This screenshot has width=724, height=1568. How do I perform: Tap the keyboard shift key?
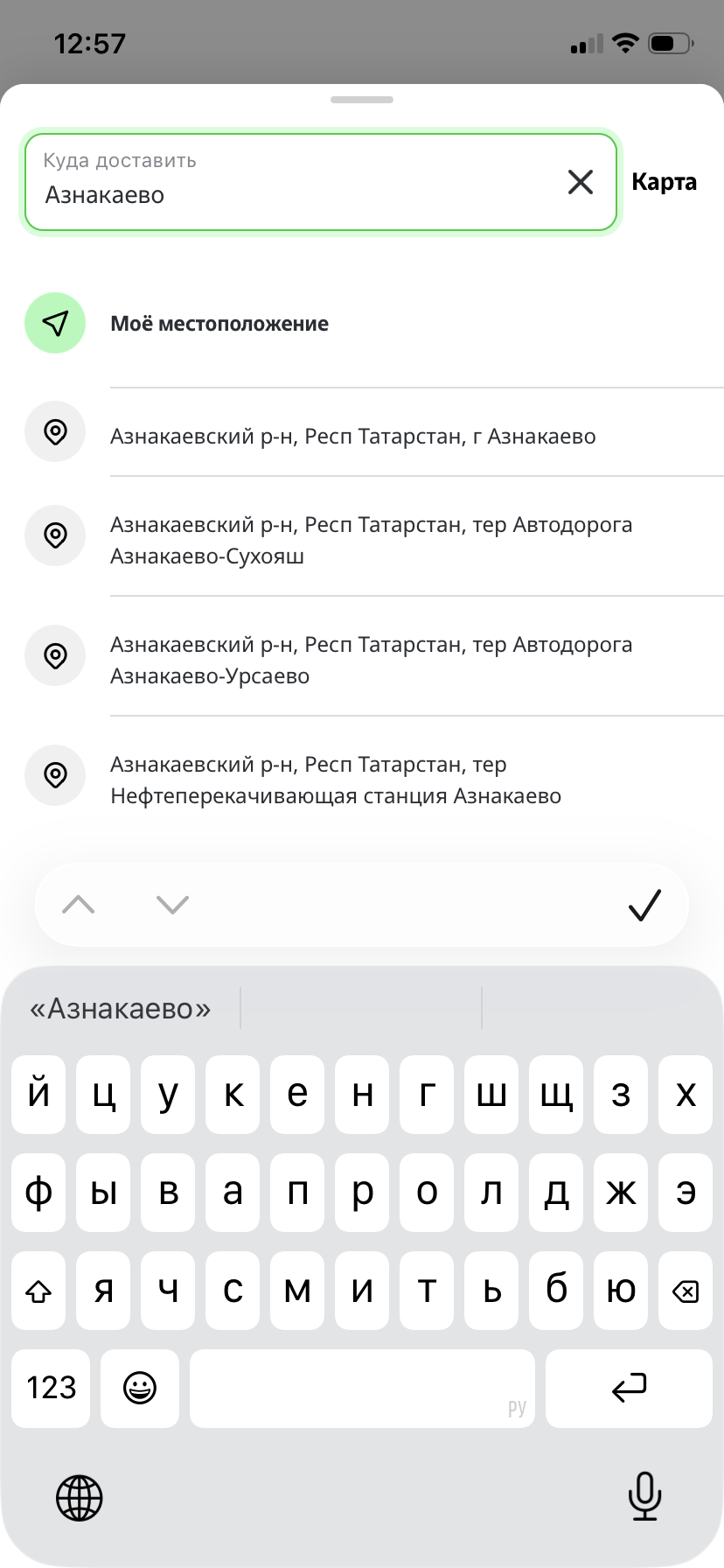coord(38,1291)
